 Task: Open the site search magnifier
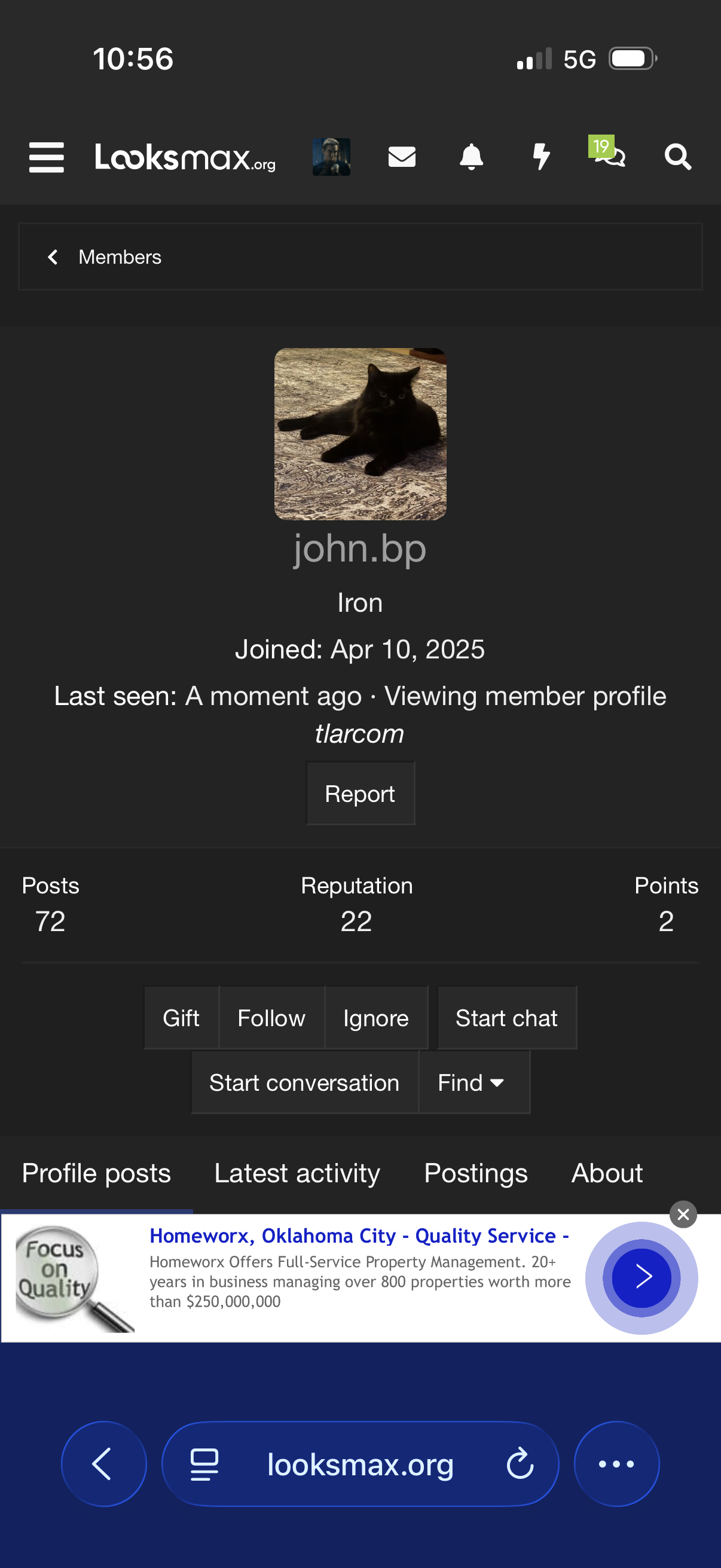tap(678, 157)
